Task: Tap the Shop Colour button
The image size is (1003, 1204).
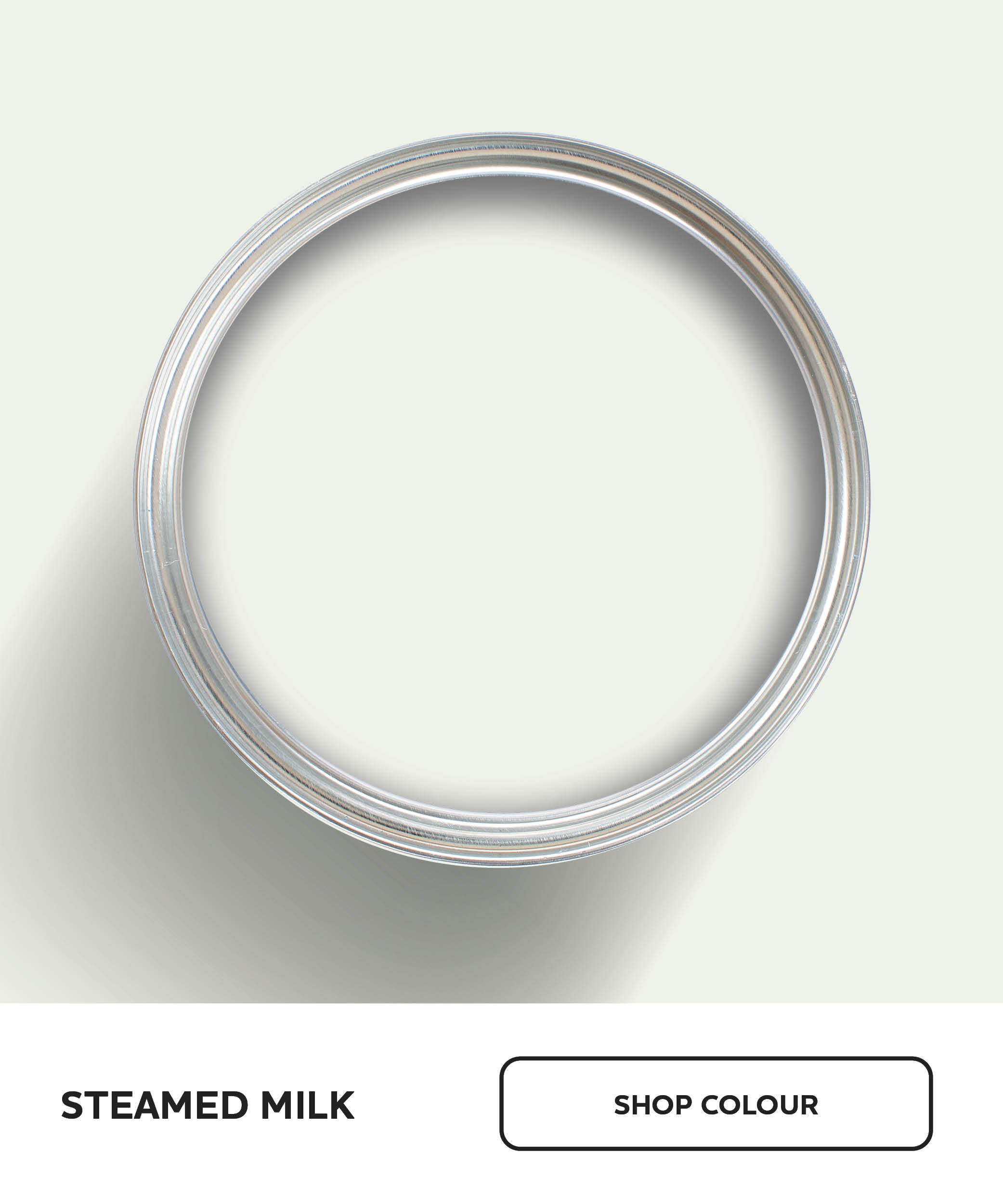Action: pyautogui.click(x=716, y=1104)
